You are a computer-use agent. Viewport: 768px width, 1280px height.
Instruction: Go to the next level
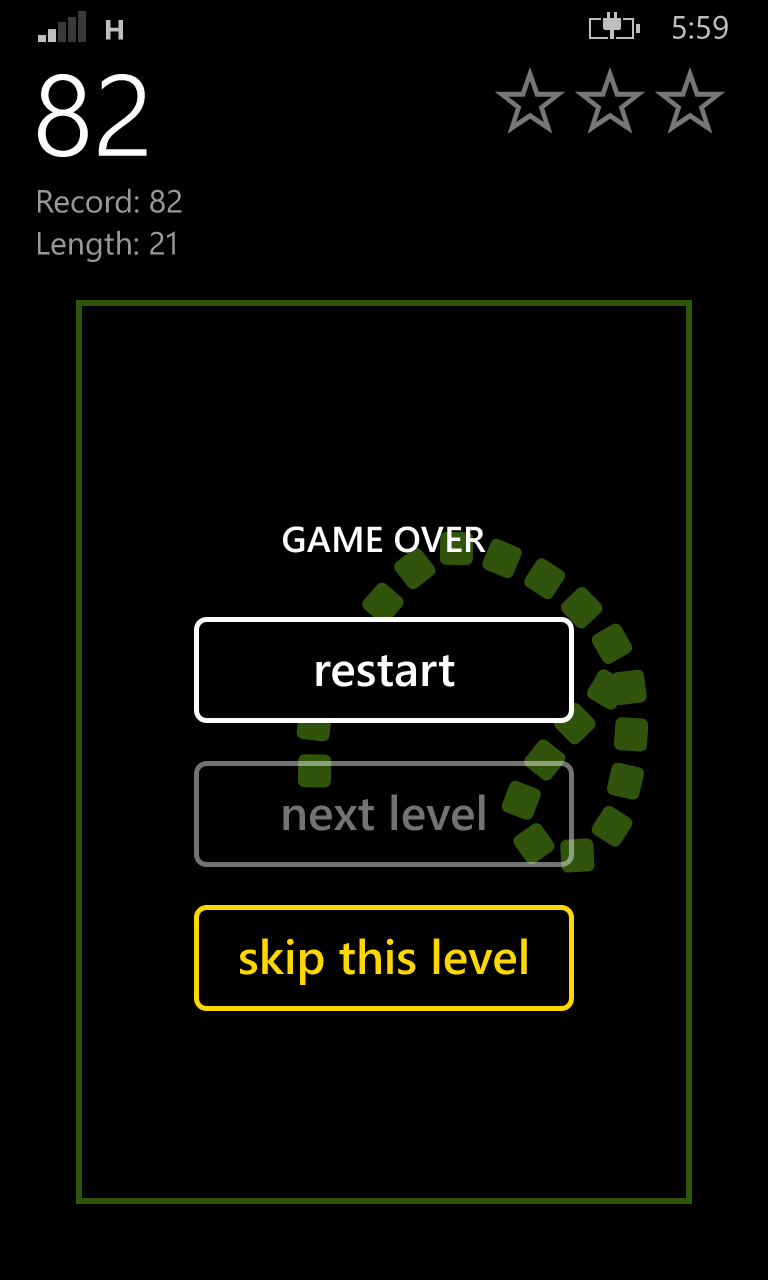click(384, 814)
